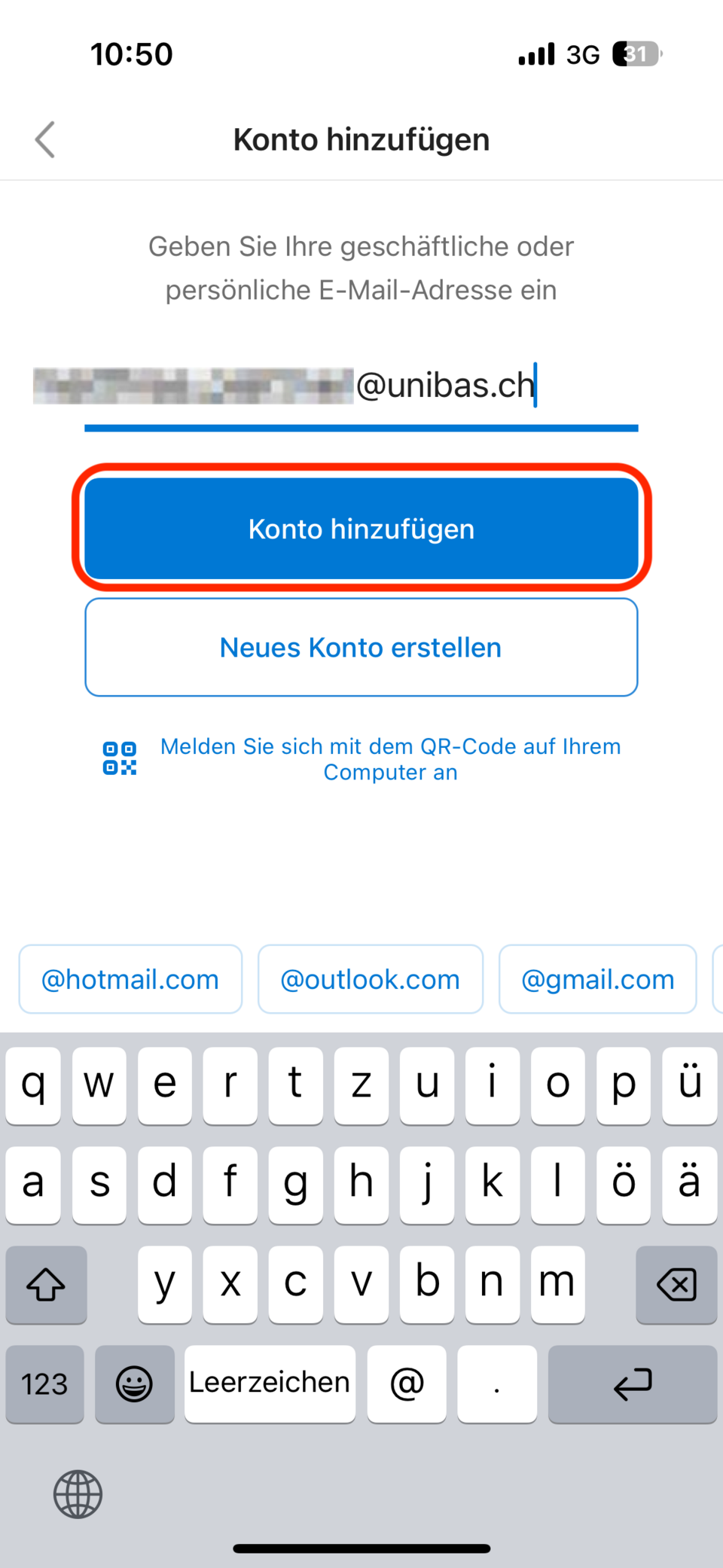Tap the email address input field
This screenshot has width=723, height=1568.
click(361, 386)
